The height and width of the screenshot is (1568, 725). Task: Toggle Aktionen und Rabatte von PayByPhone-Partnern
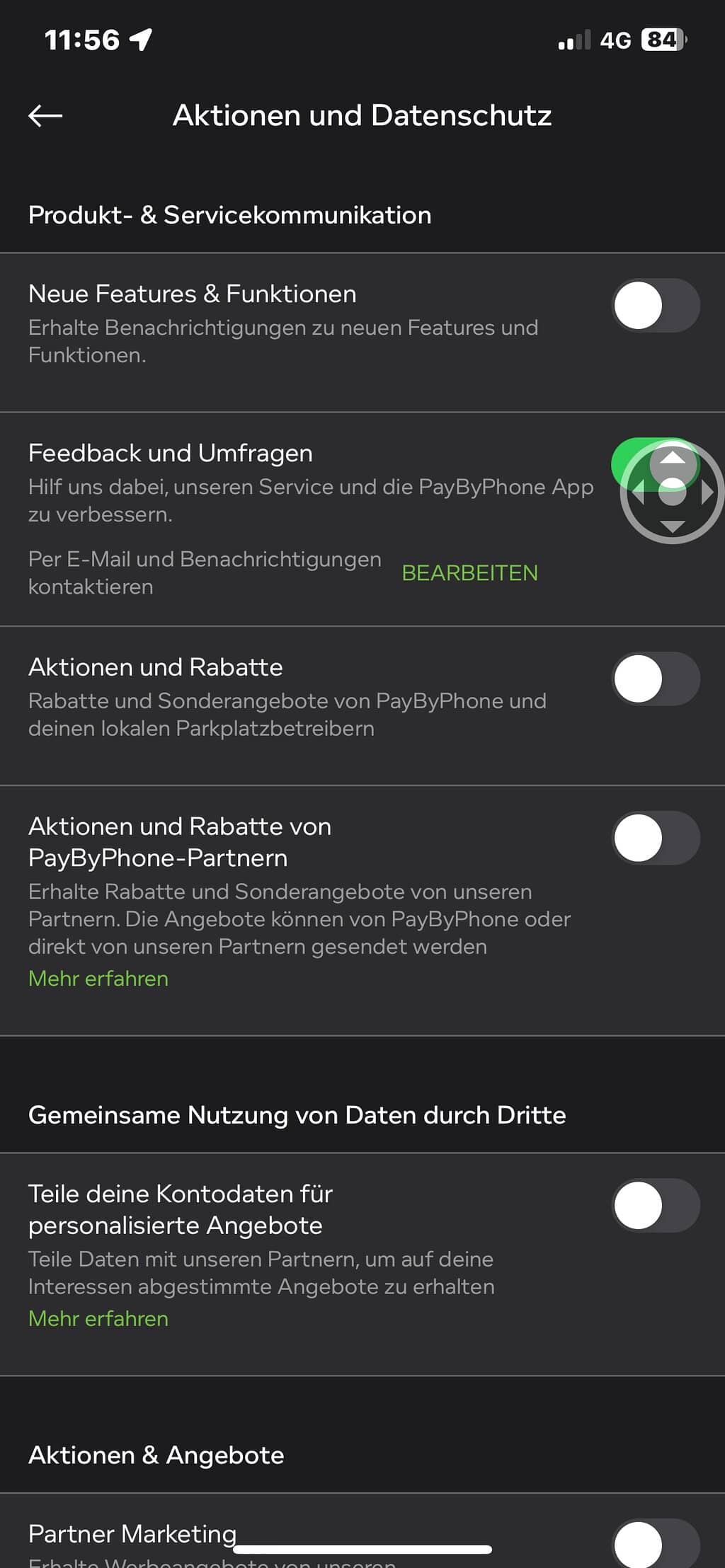[656, 838]
